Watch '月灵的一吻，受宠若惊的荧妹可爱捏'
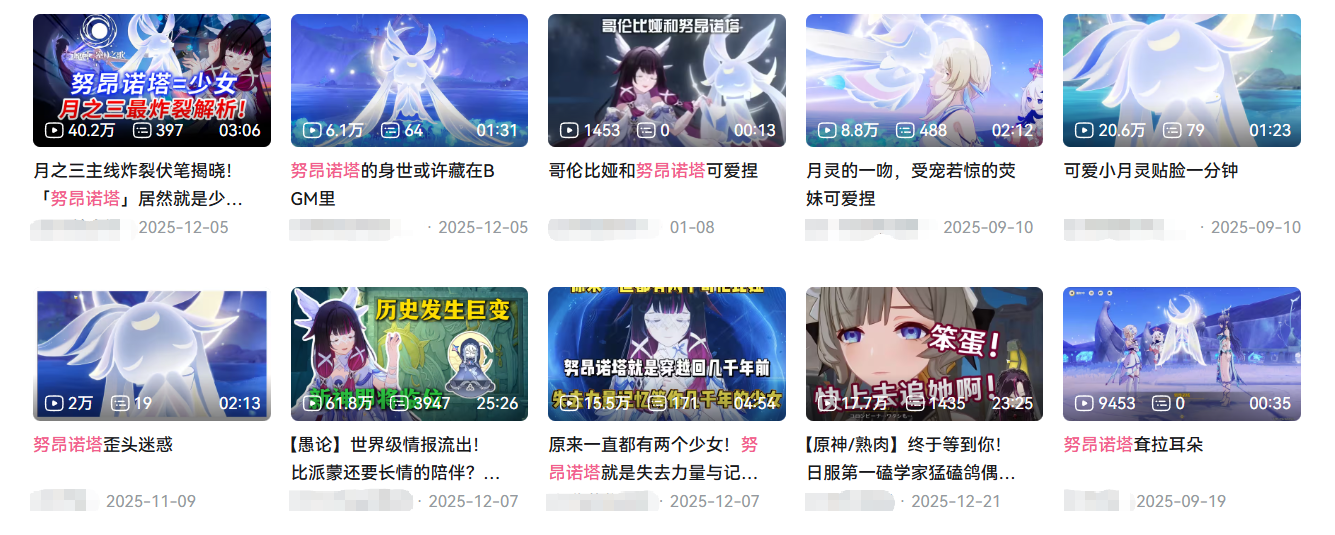This screenshot has height=535, width=1335. click(x=924, y=80)
